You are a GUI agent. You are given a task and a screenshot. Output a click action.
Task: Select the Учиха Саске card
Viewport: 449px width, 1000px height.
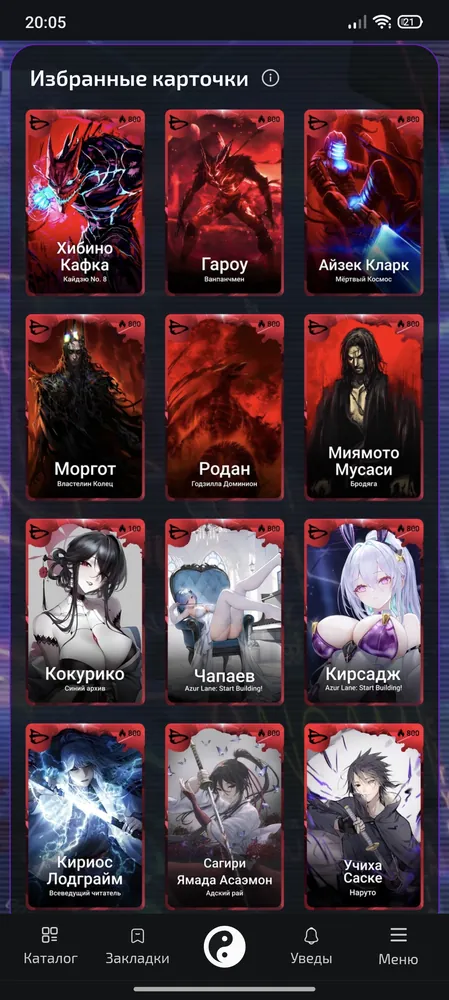click(x=364, y=816)
